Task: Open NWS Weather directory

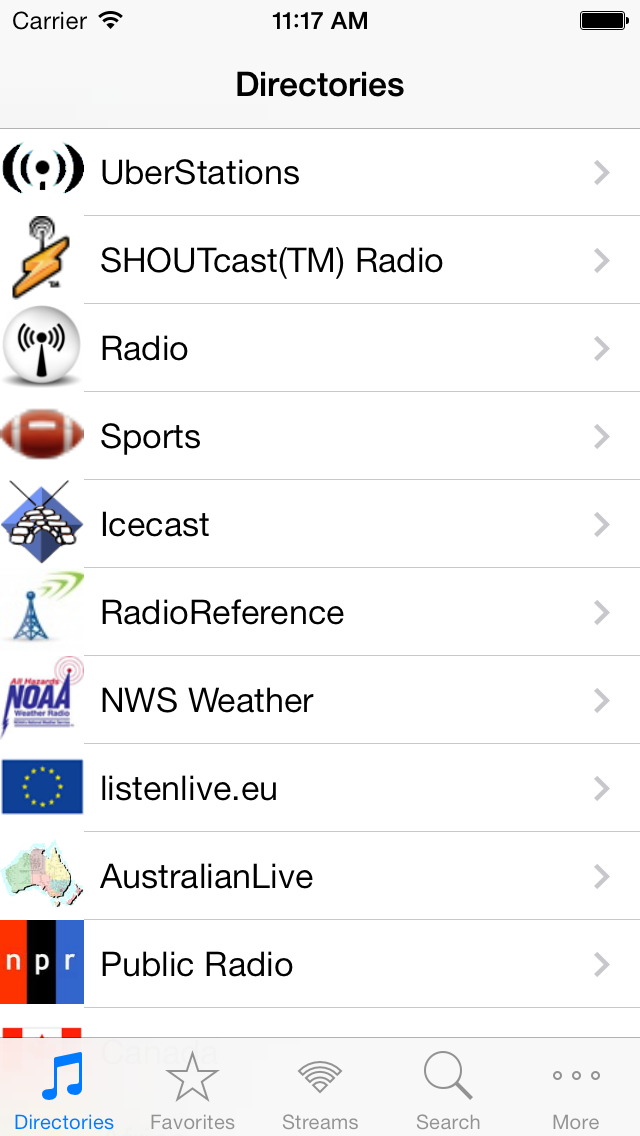Action: tap(320, 700)
